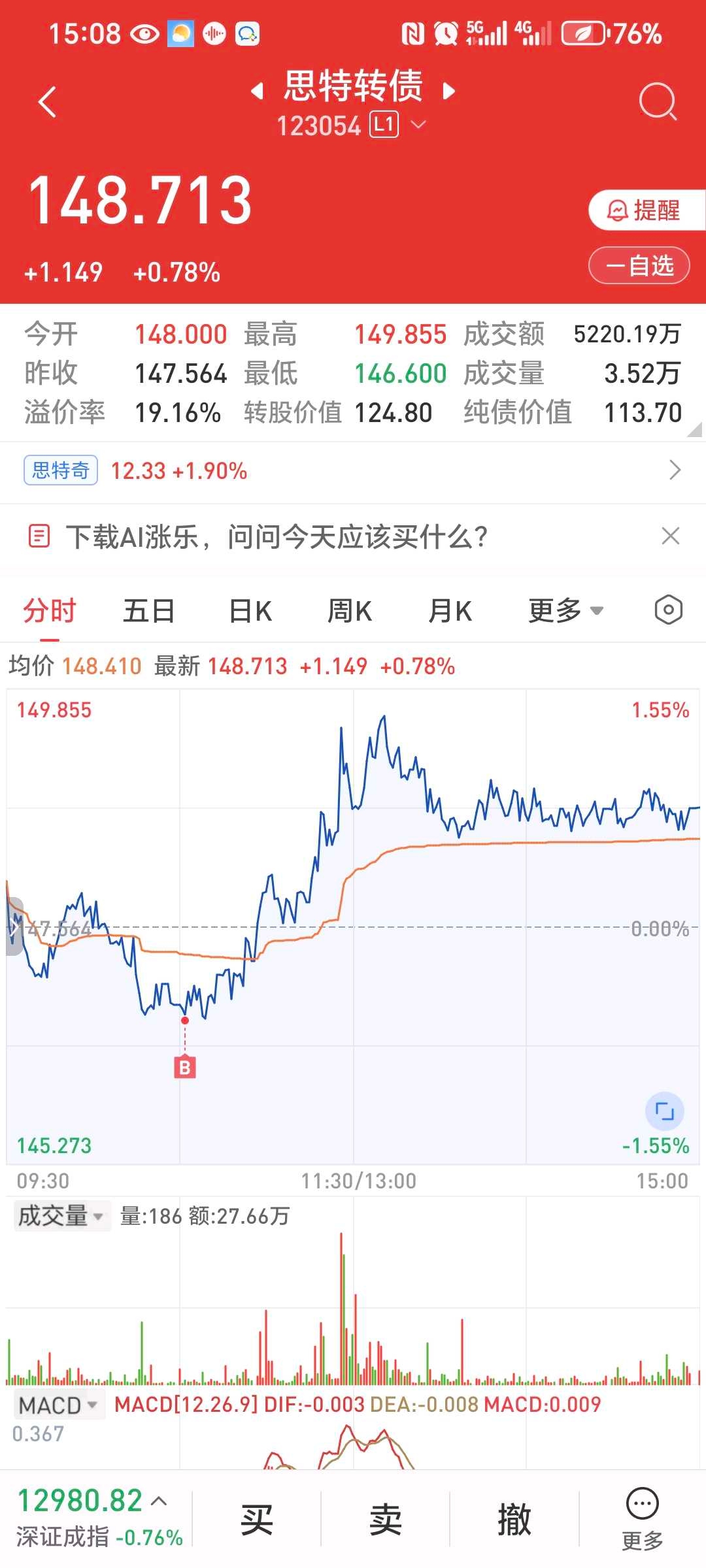Set a price alert with 提醒
This screenshot has height=1568, width=706.
pos(645,211)
